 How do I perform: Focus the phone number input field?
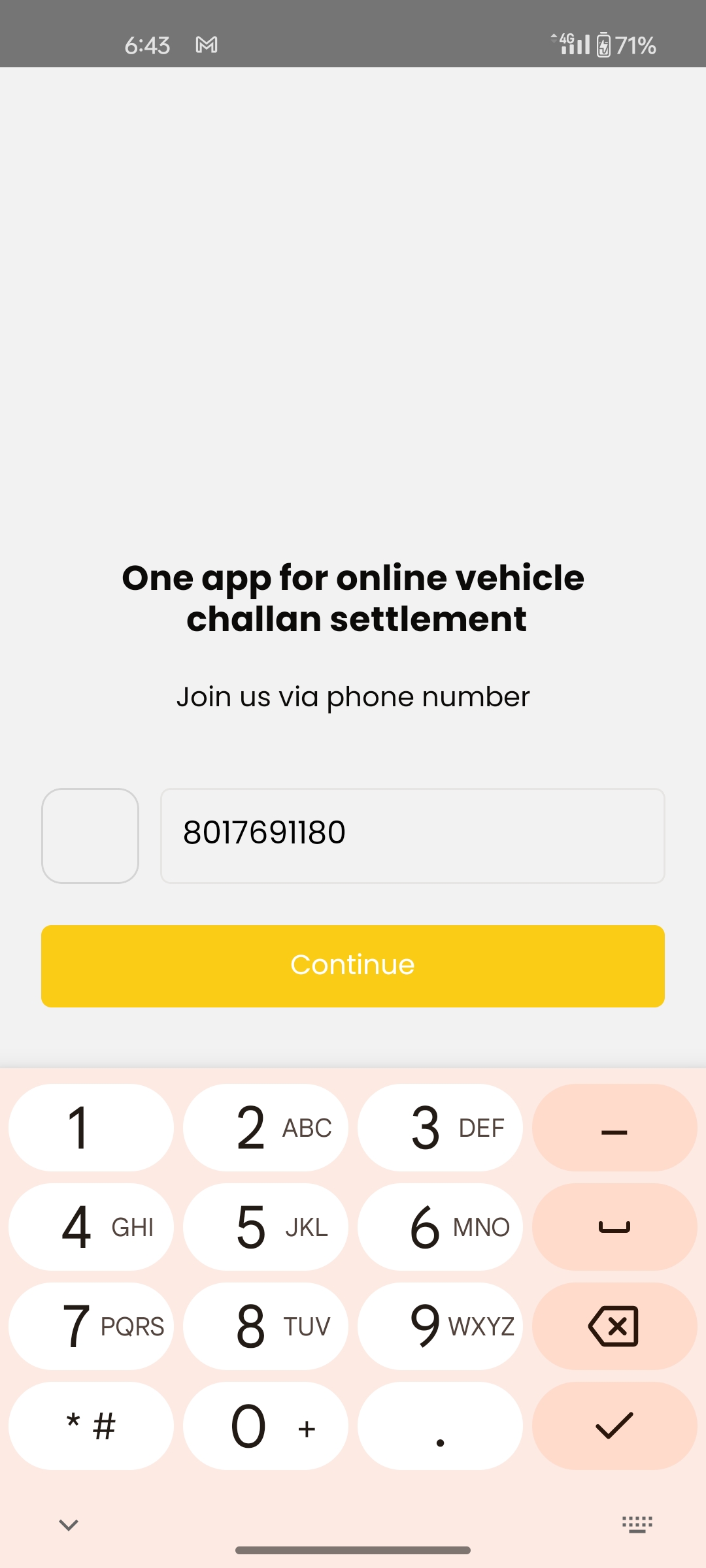click(x=412, y=836)
